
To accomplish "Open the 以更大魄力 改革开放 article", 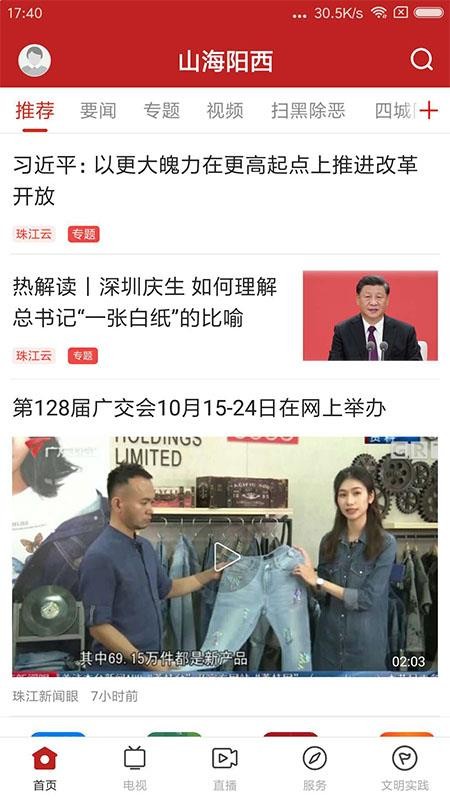I will pos(215,181).
